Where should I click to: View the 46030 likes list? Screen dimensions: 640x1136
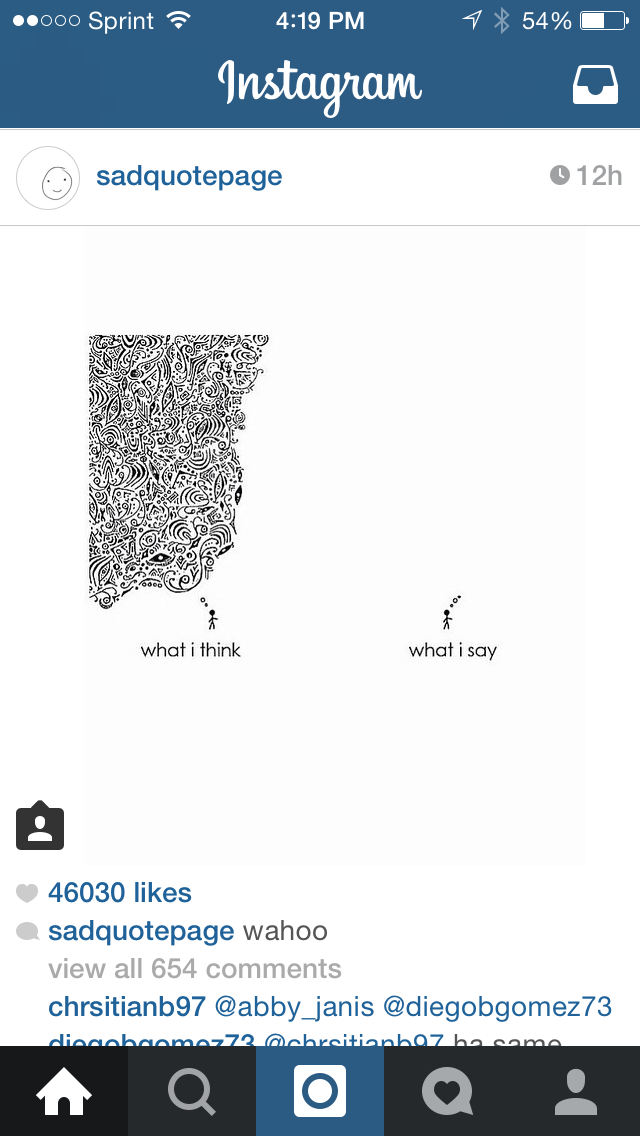(x=120, y=893)
